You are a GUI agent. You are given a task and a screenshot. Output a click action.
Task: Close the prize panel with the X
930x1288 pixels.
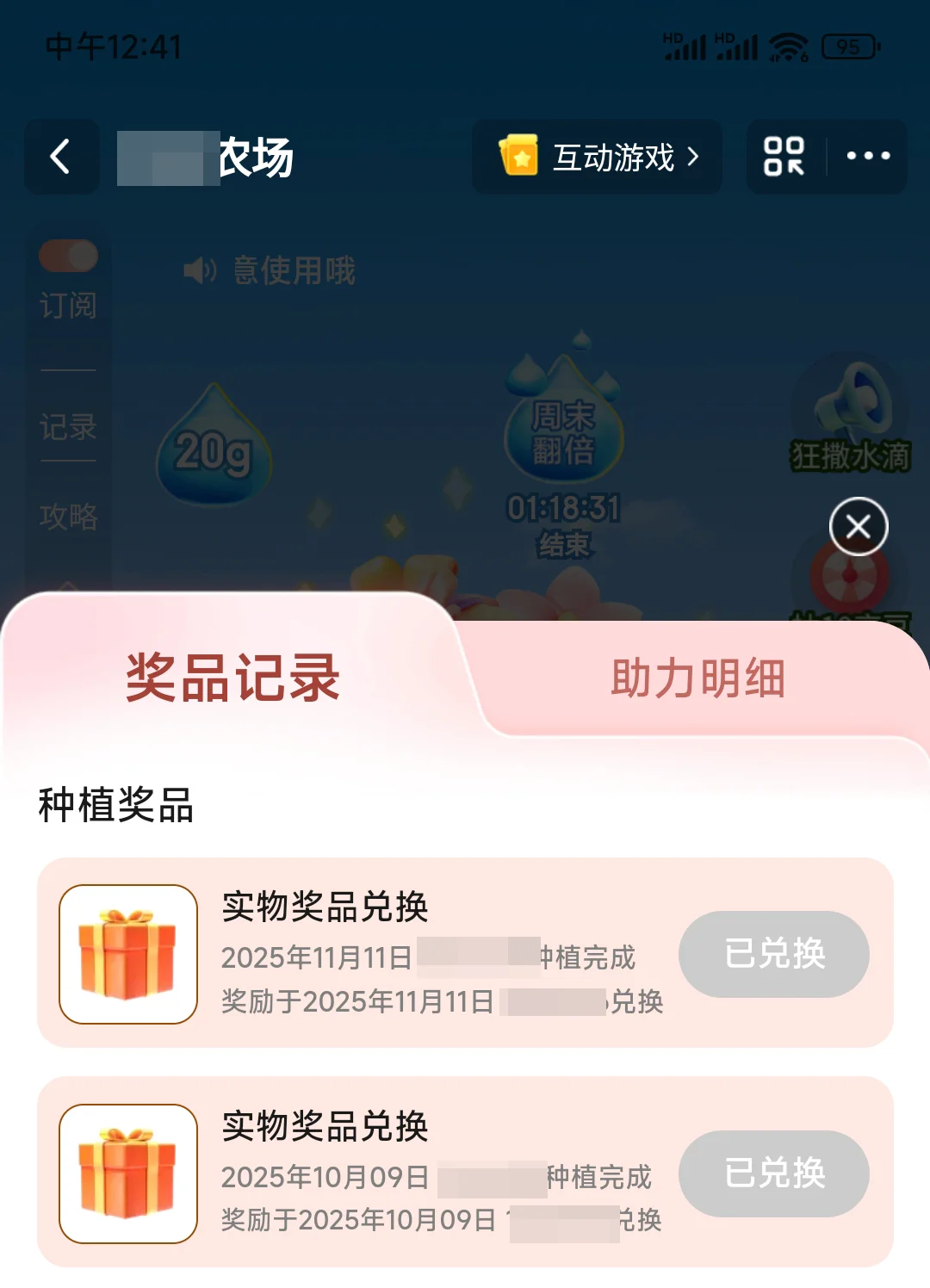pos(857,527)
